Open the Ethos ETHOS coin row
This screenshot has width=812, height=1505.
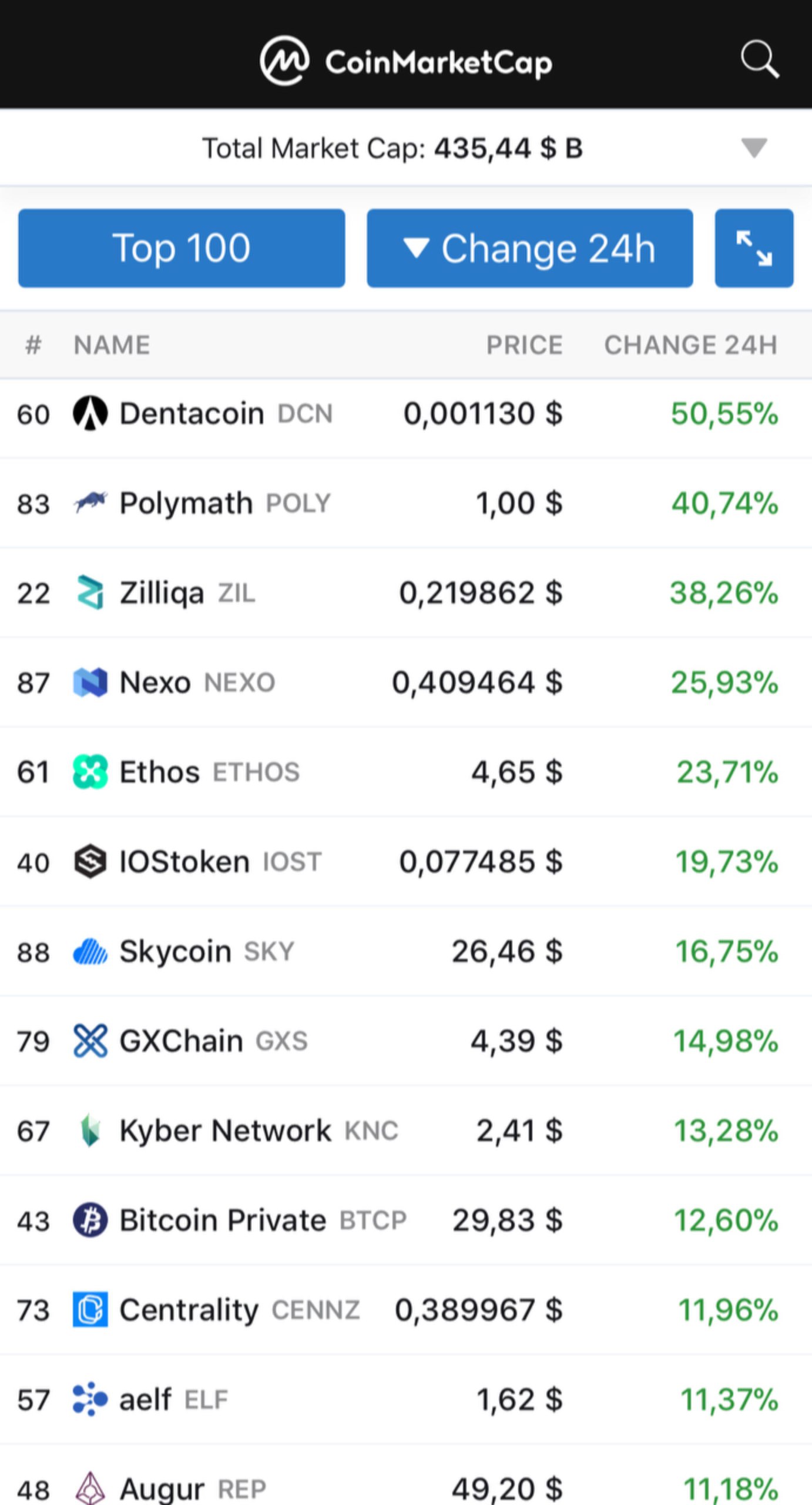(405, 772)
